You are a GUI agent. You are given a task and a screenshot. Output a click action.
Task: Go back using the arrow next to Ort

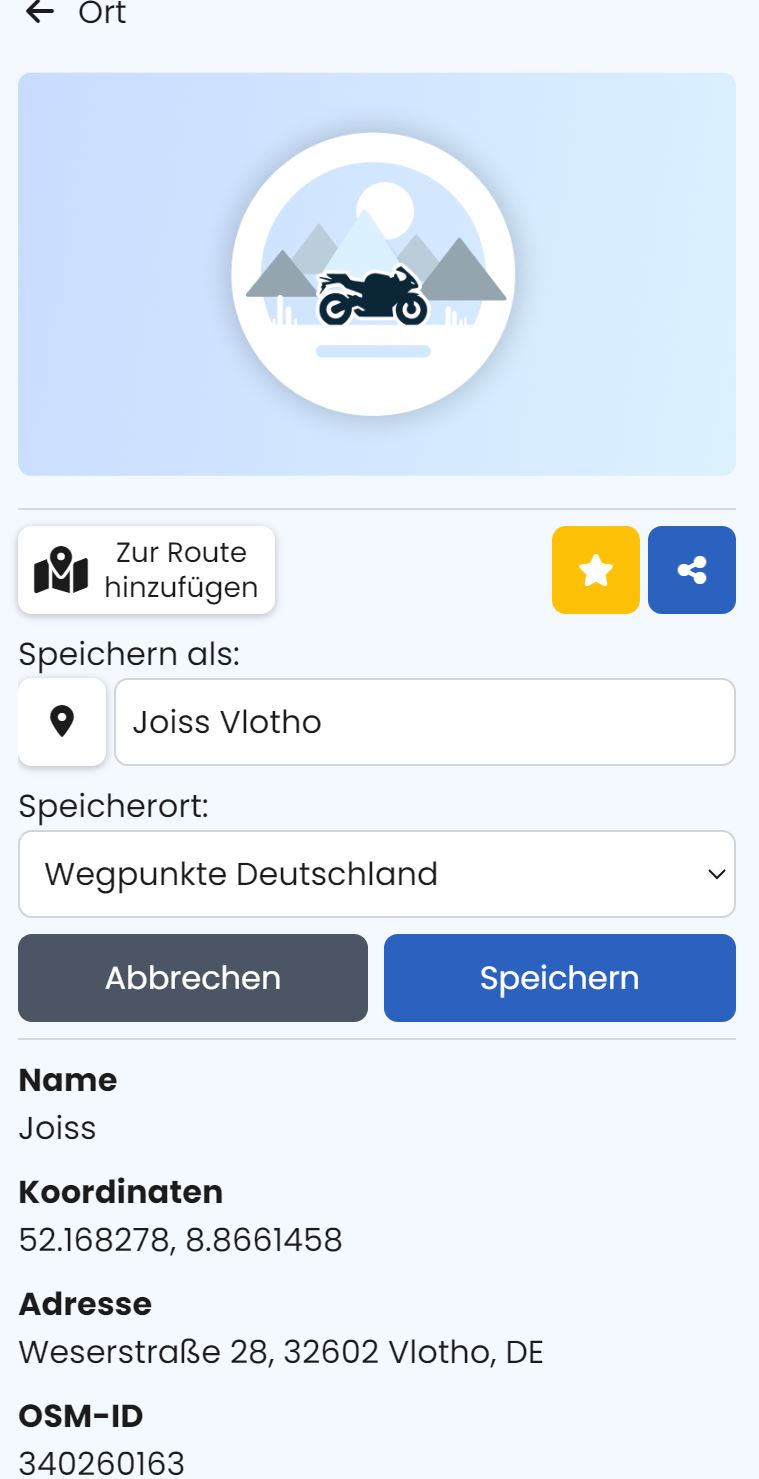click(x=39, y=13)
